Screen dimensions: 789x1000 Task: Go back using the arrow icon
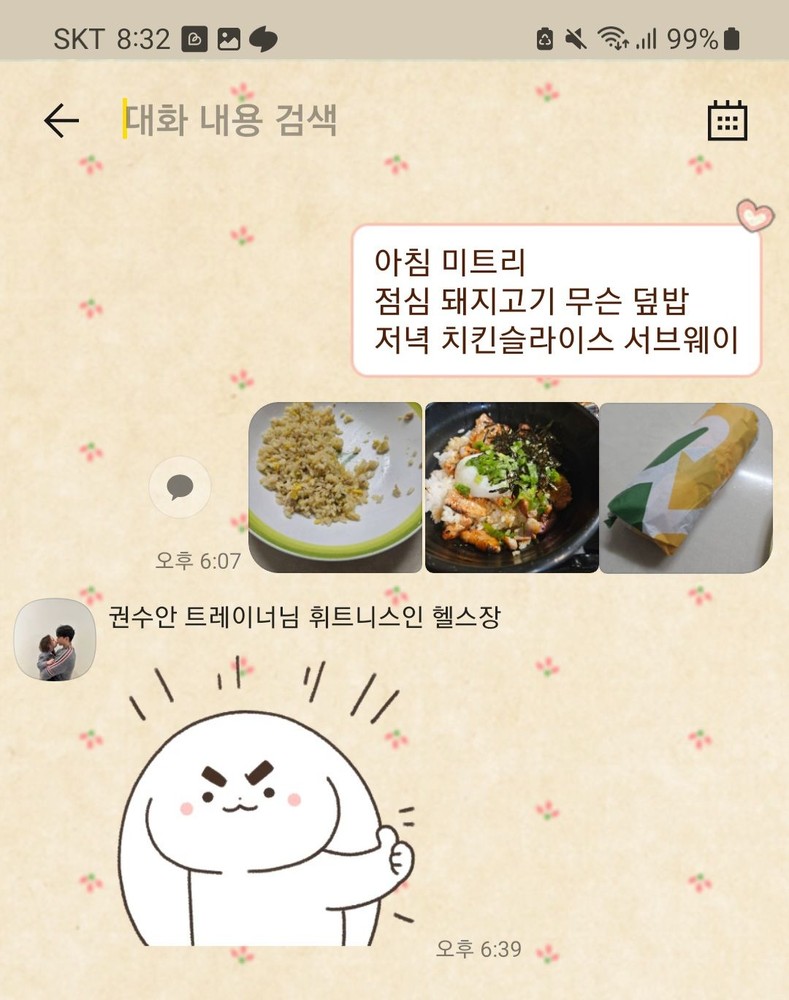pos(61,120)
